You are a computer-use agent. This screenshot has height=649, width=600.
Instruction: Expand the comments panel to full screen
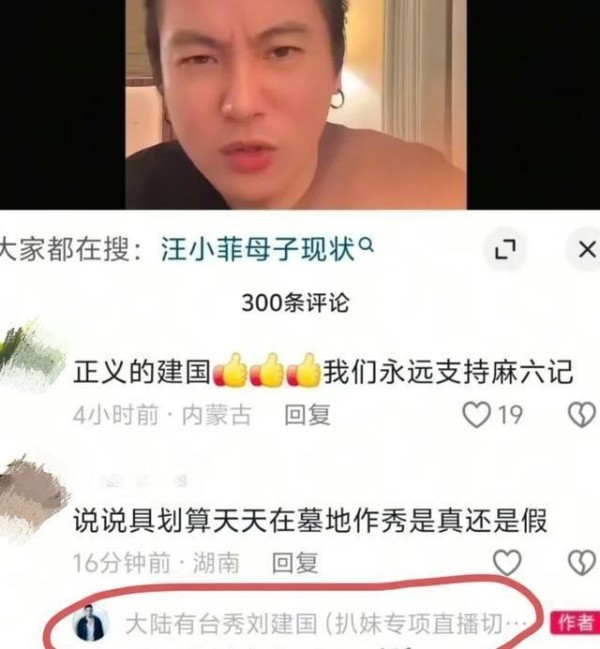click(505, 250)
